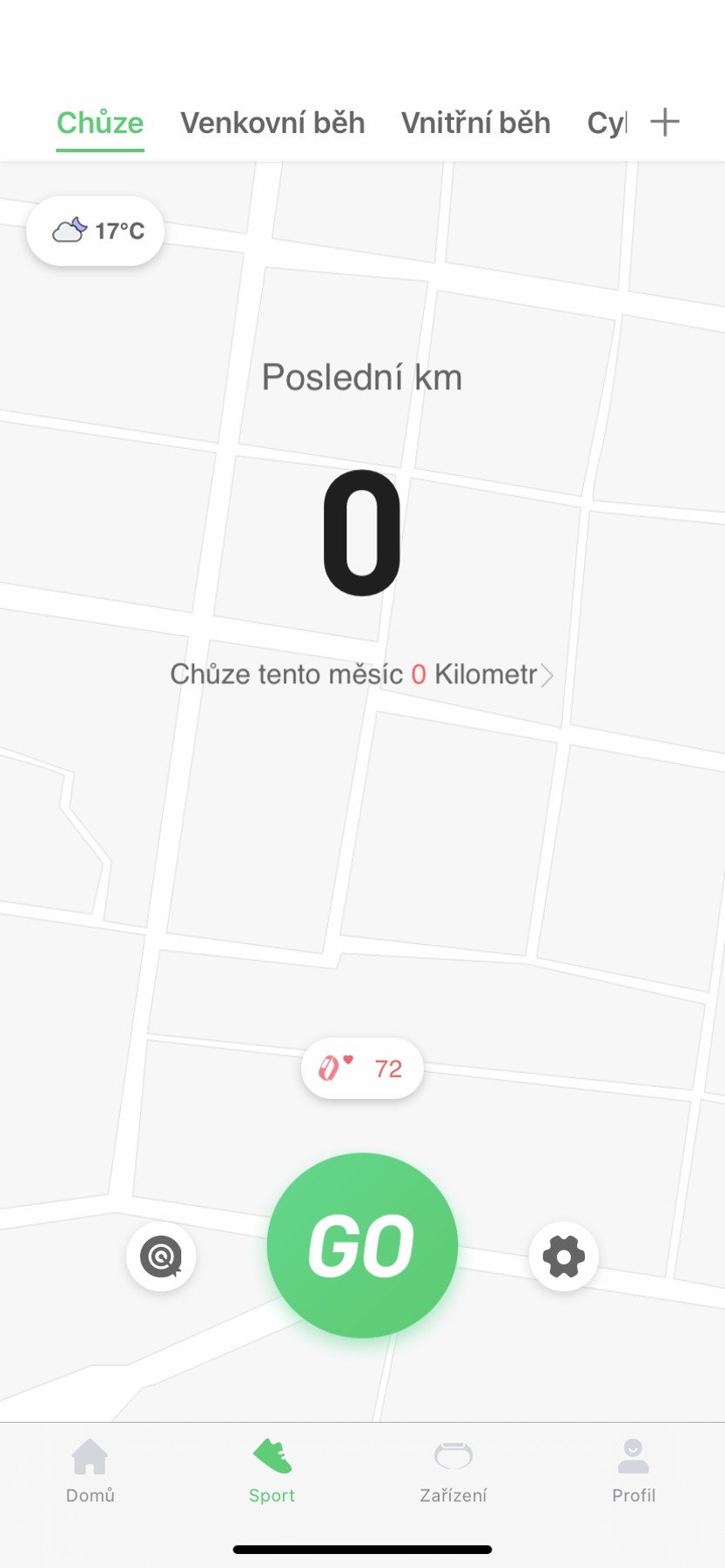This screenshot has width=725, height=1568.
Task: Open the workout goal target icon
Action: pyautogui.click(x=161, y=1256)
